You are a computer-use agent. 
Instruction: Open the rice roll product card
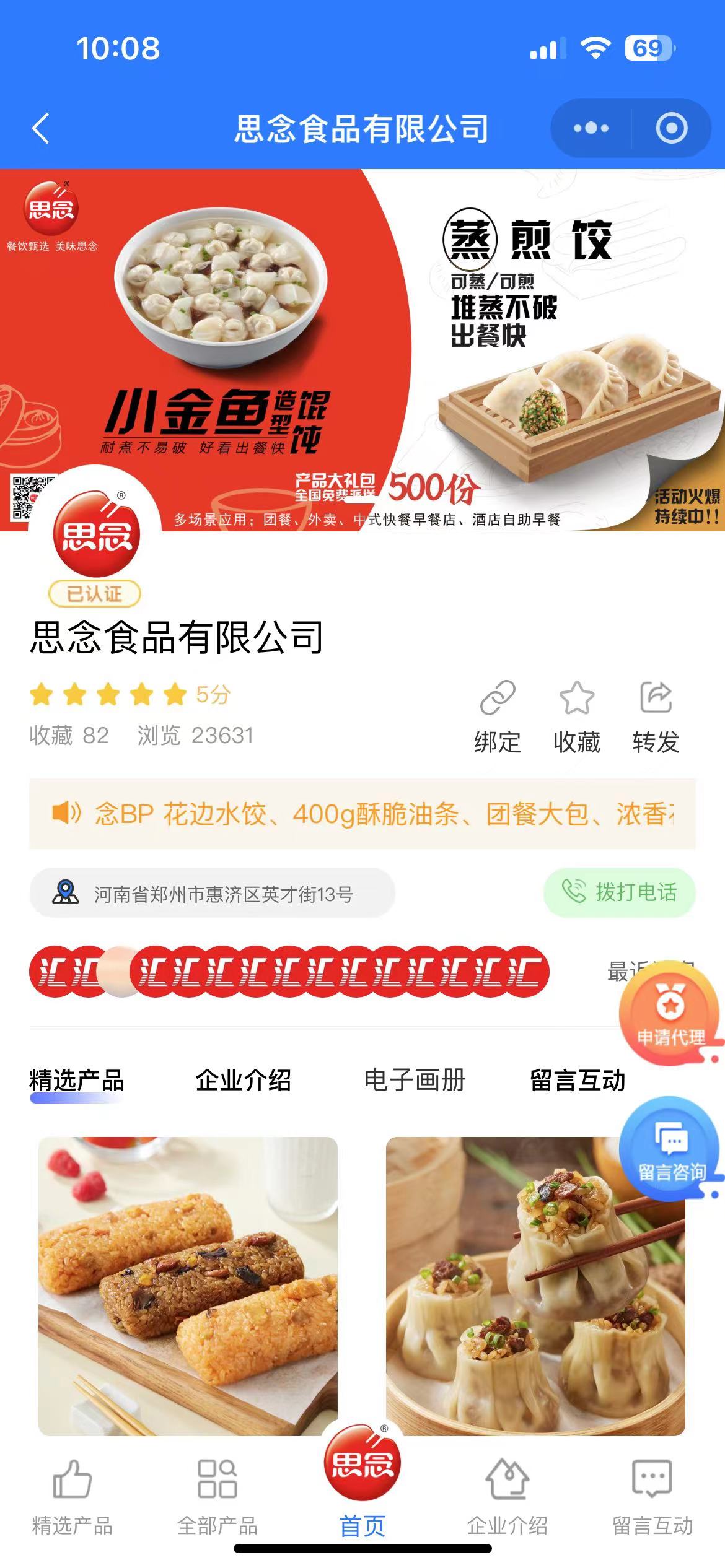click(188, 1286)
